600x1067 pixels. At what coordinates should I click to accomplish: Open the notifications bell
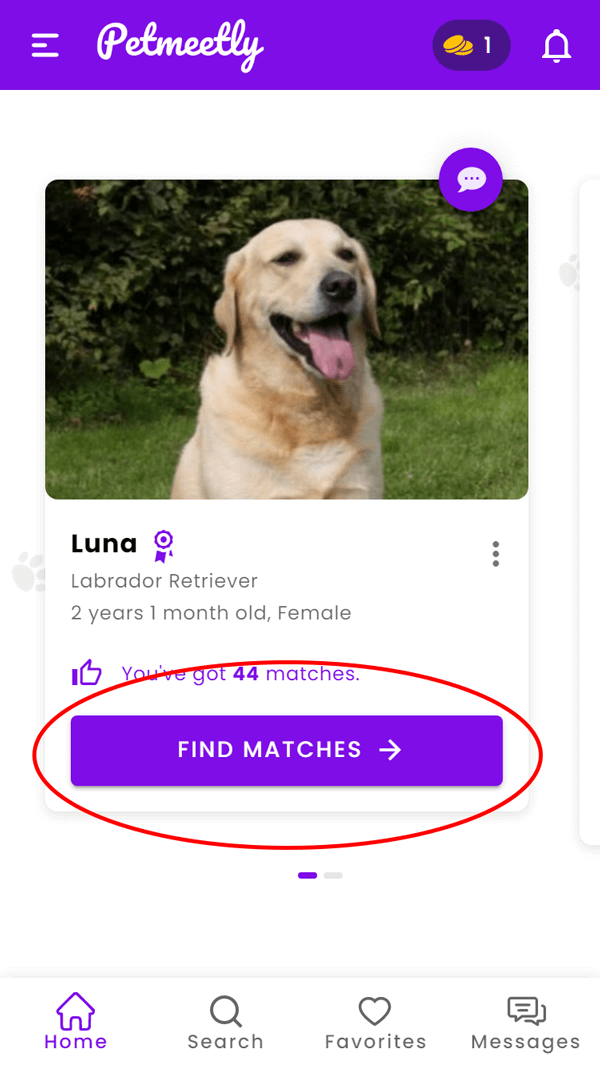click(x=556, y=46)
